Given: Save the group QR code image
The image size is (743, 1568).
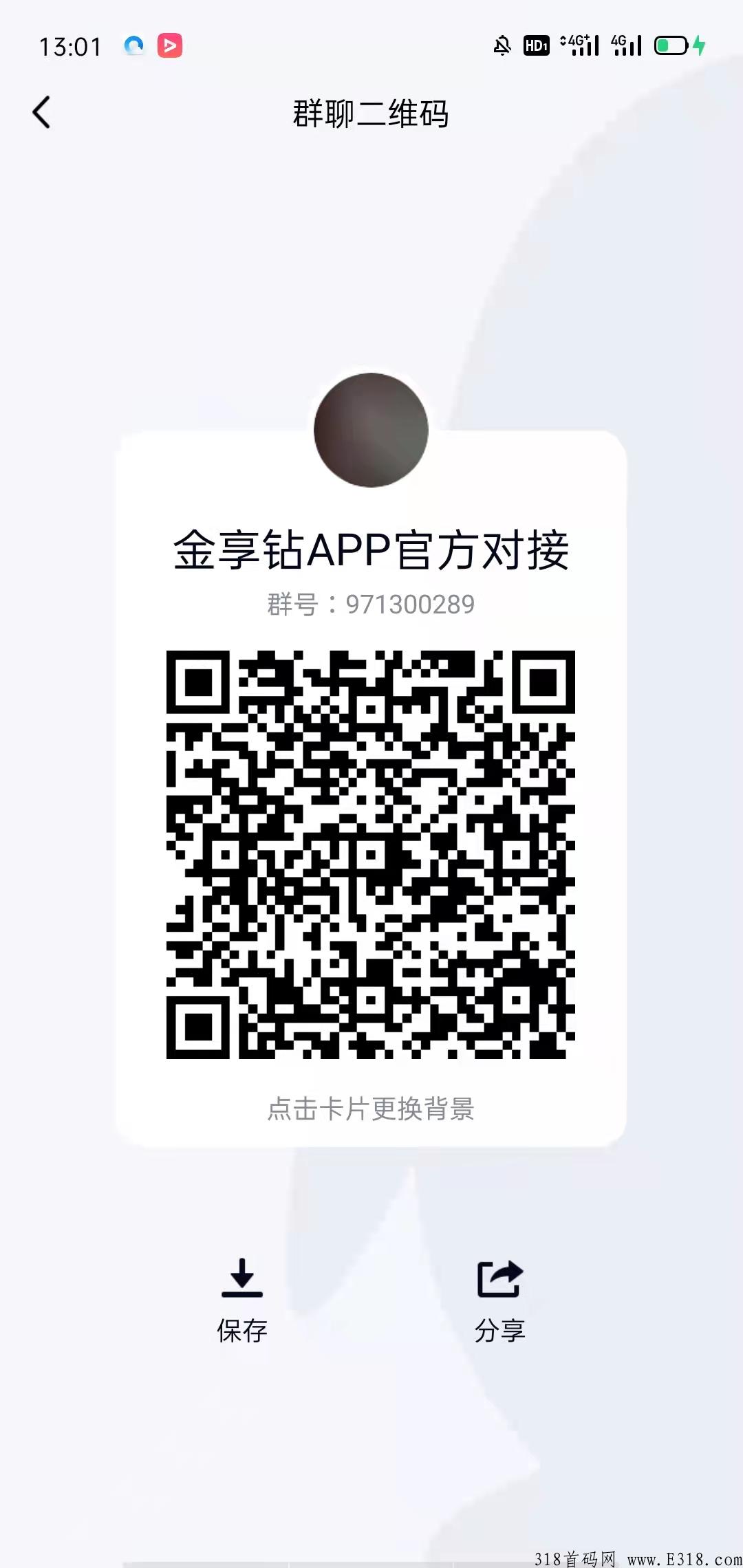Looking at the screenshot, I should pyautogui.click(x=242, y=1300).
